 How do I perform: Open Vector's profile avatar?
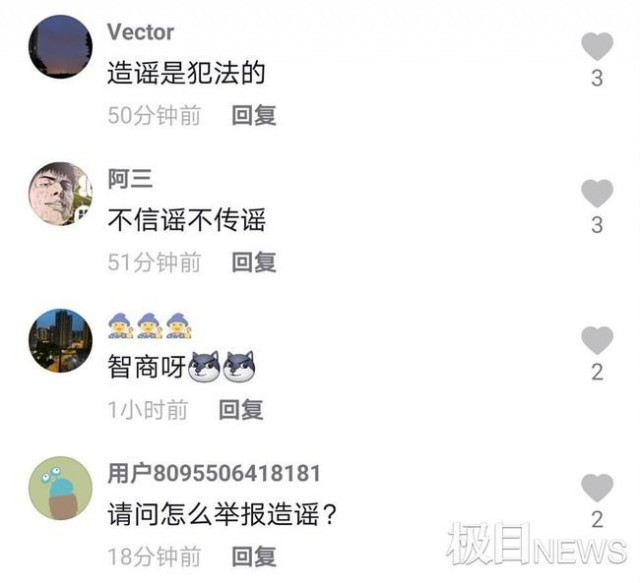click(x=60, y=47)
